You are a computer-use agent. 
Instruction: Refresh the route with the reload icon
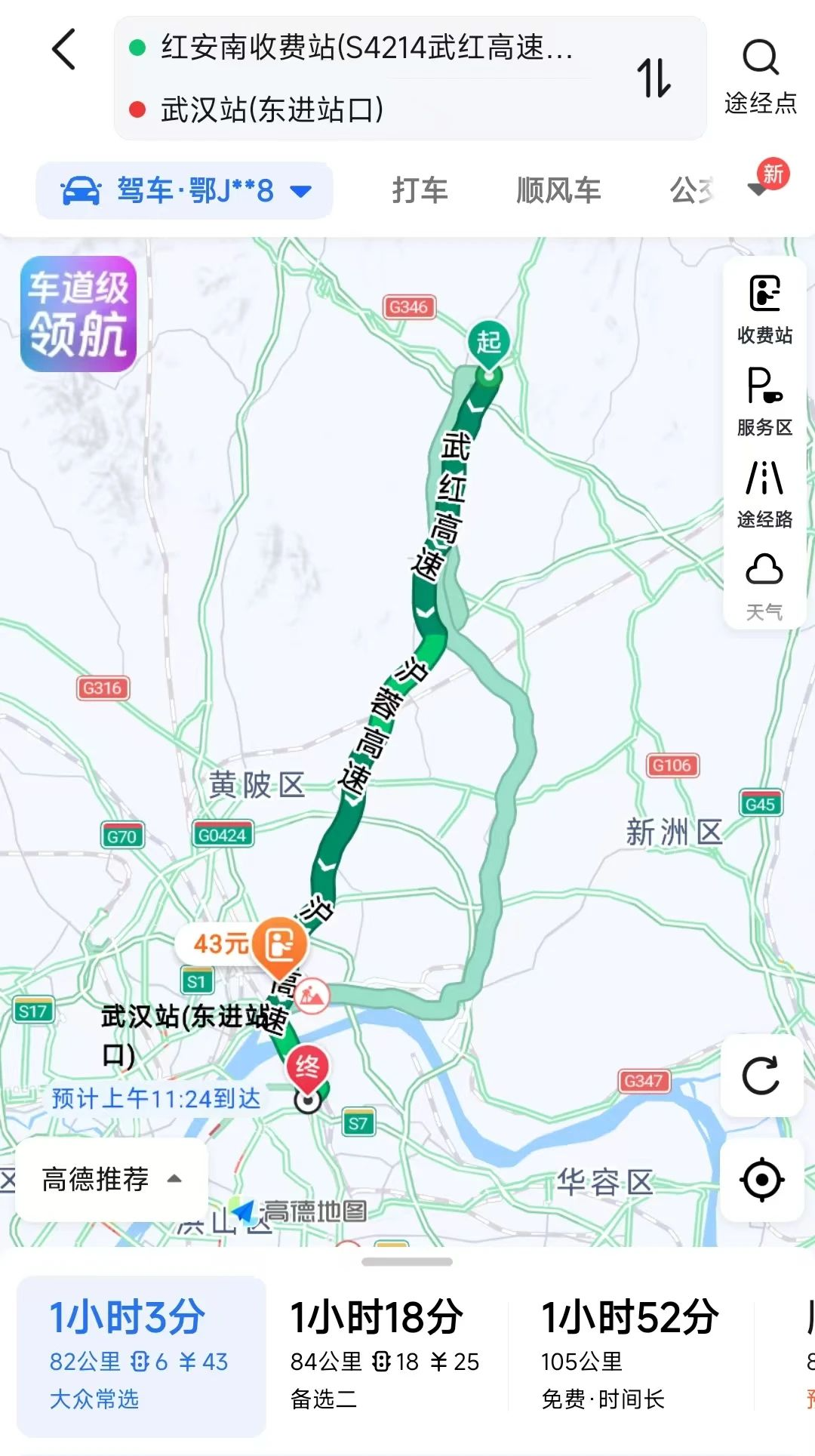[761, 1076]
